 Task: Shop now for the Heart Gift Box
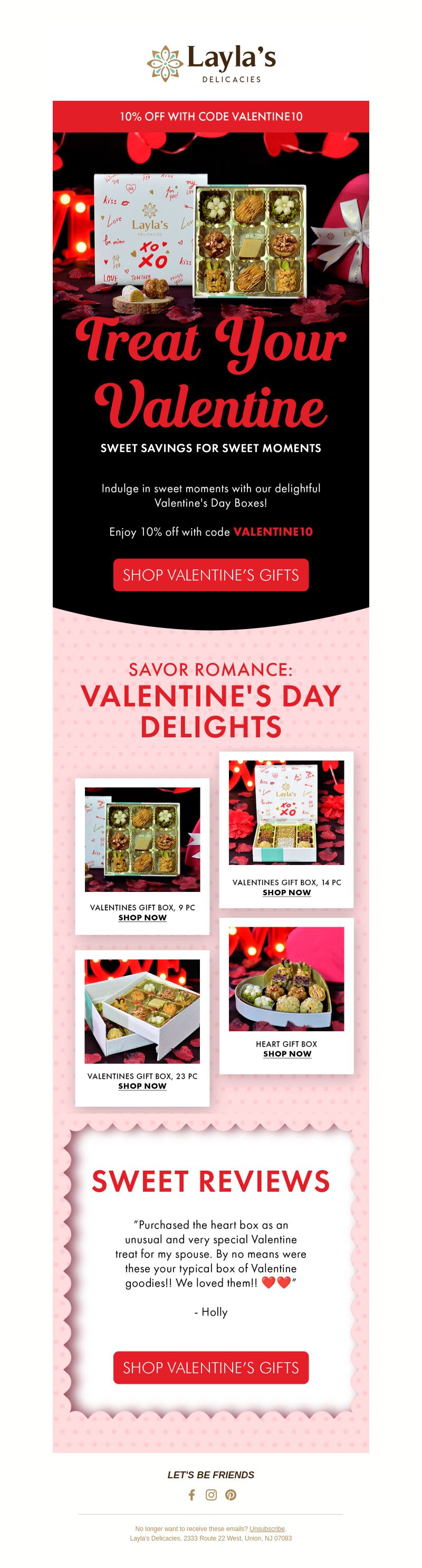(287, 1053)
